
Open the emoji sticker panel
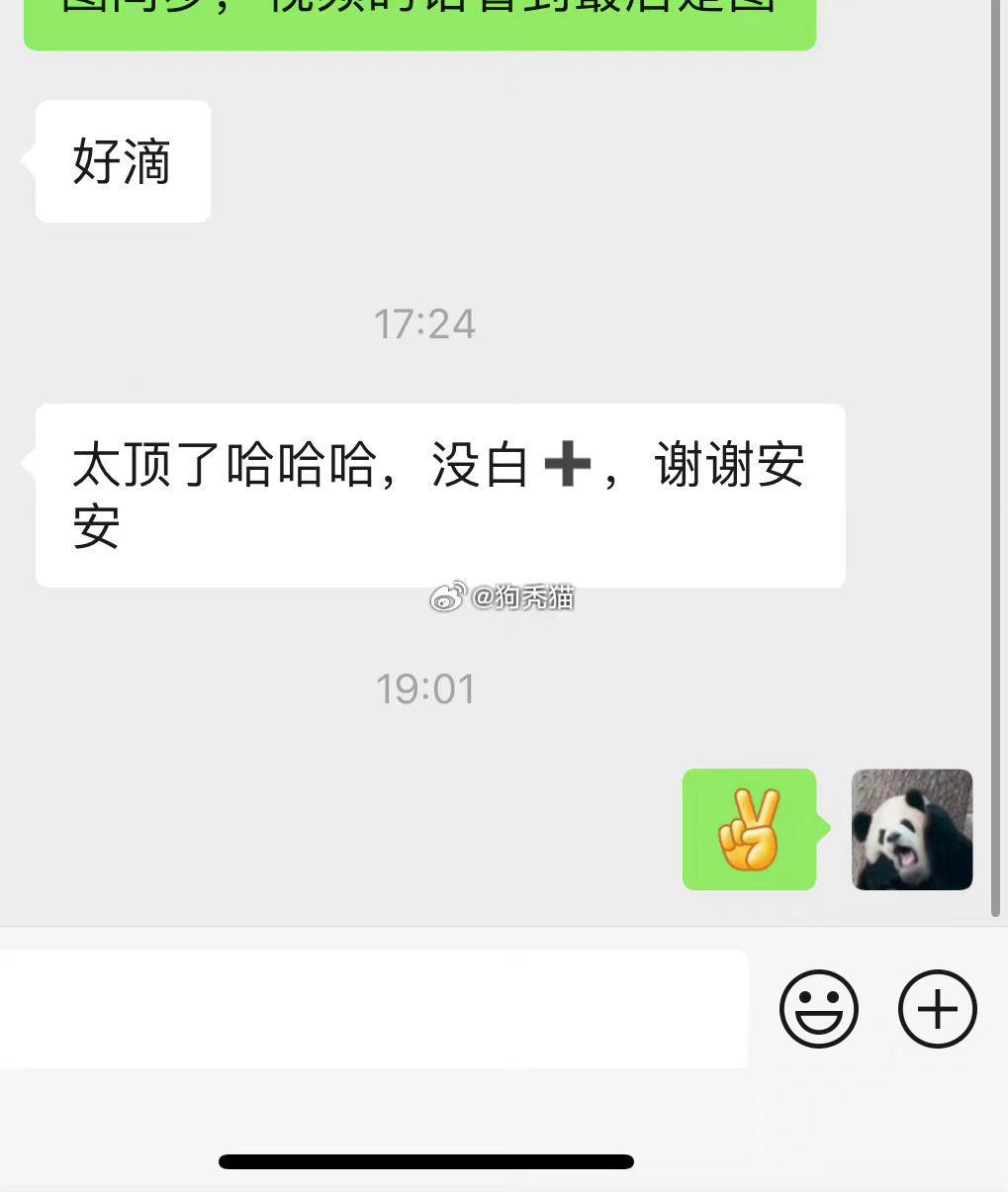coord(818,1008)
